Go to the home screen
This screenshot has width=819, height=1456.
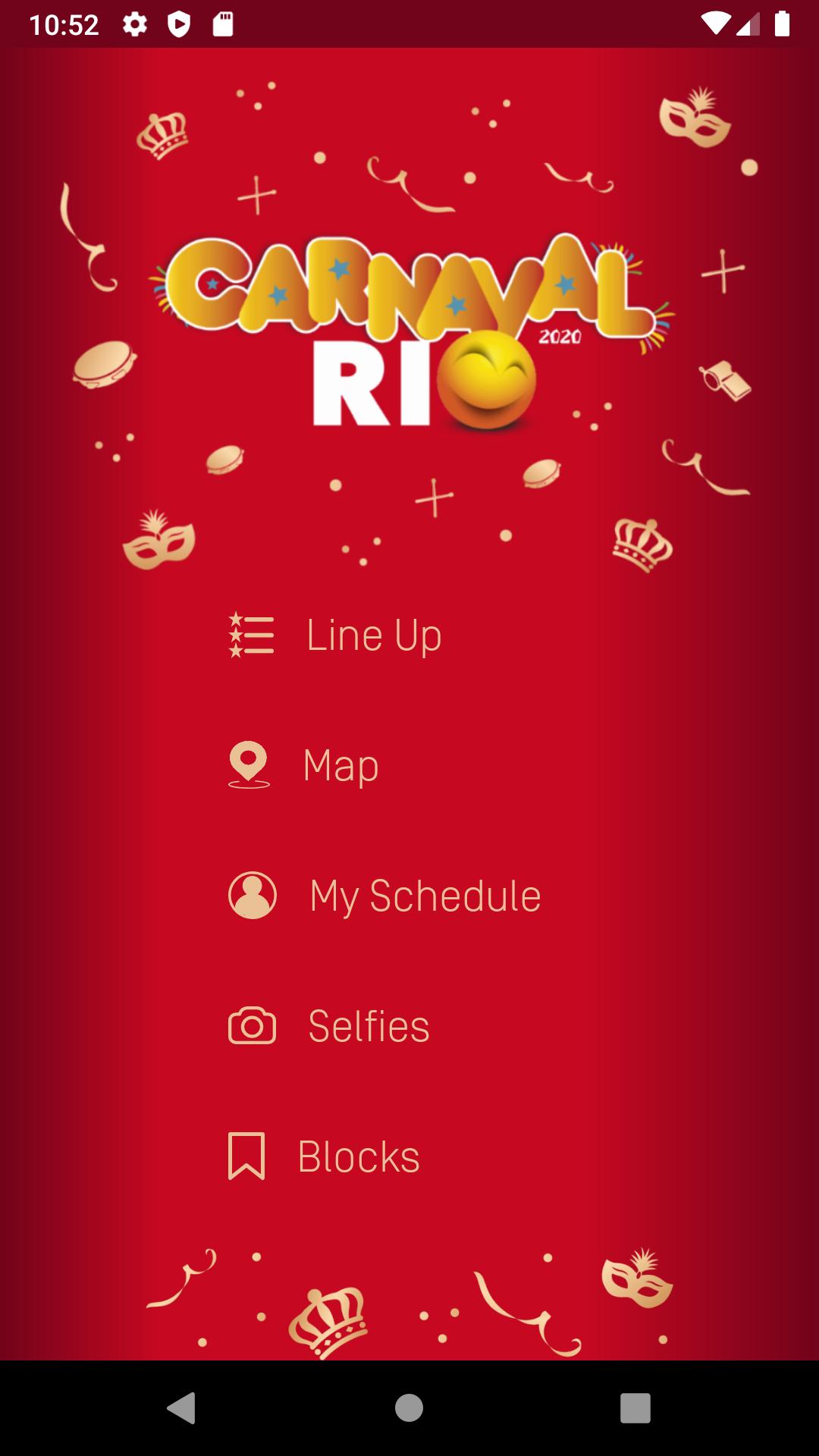pyautogui.click(x=409, y=1408)
